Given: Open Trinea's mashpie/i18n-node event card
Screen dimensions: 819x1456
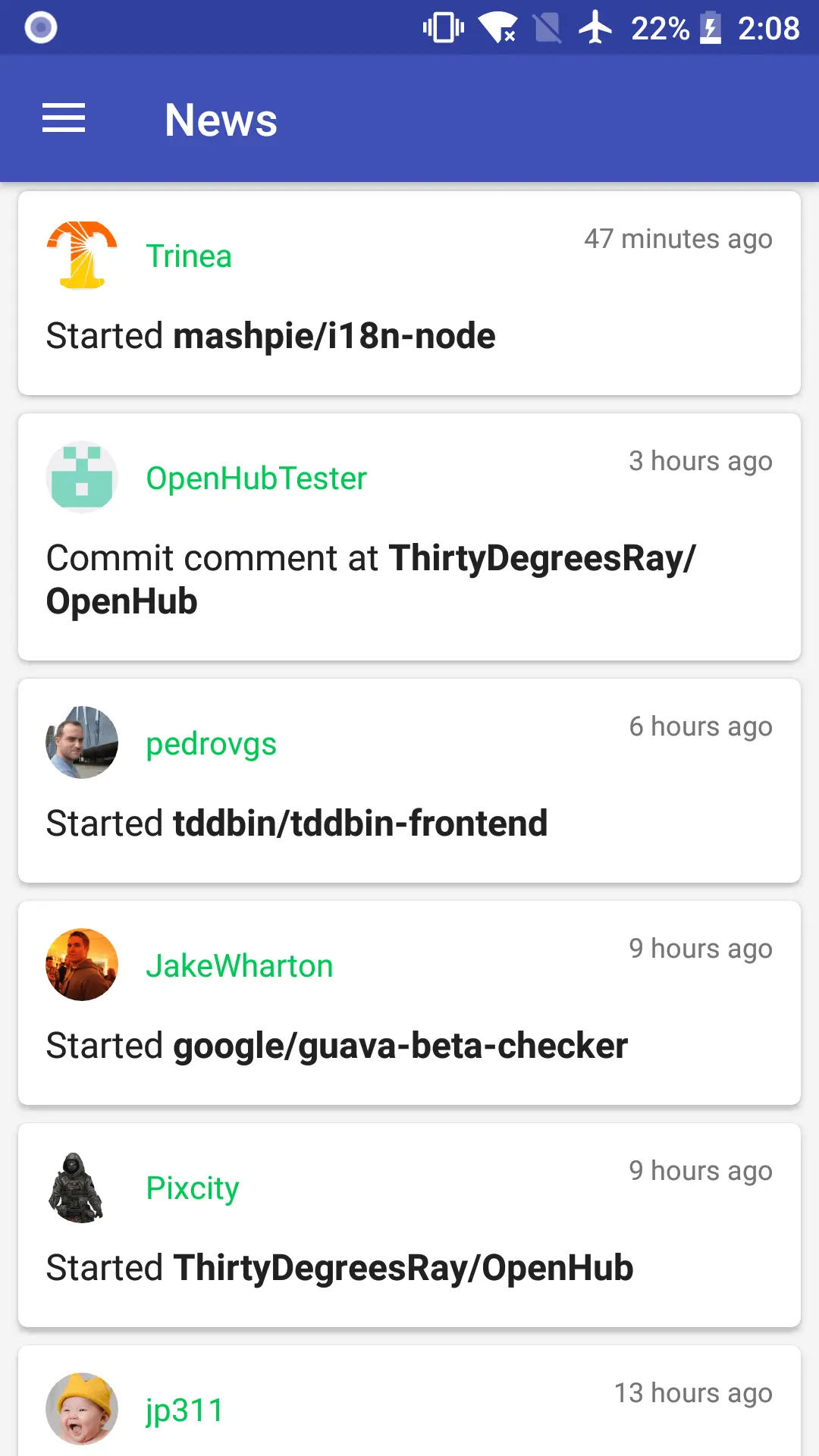Looking at the screenshot, I should pyautogui.click(x=409, y=336).
